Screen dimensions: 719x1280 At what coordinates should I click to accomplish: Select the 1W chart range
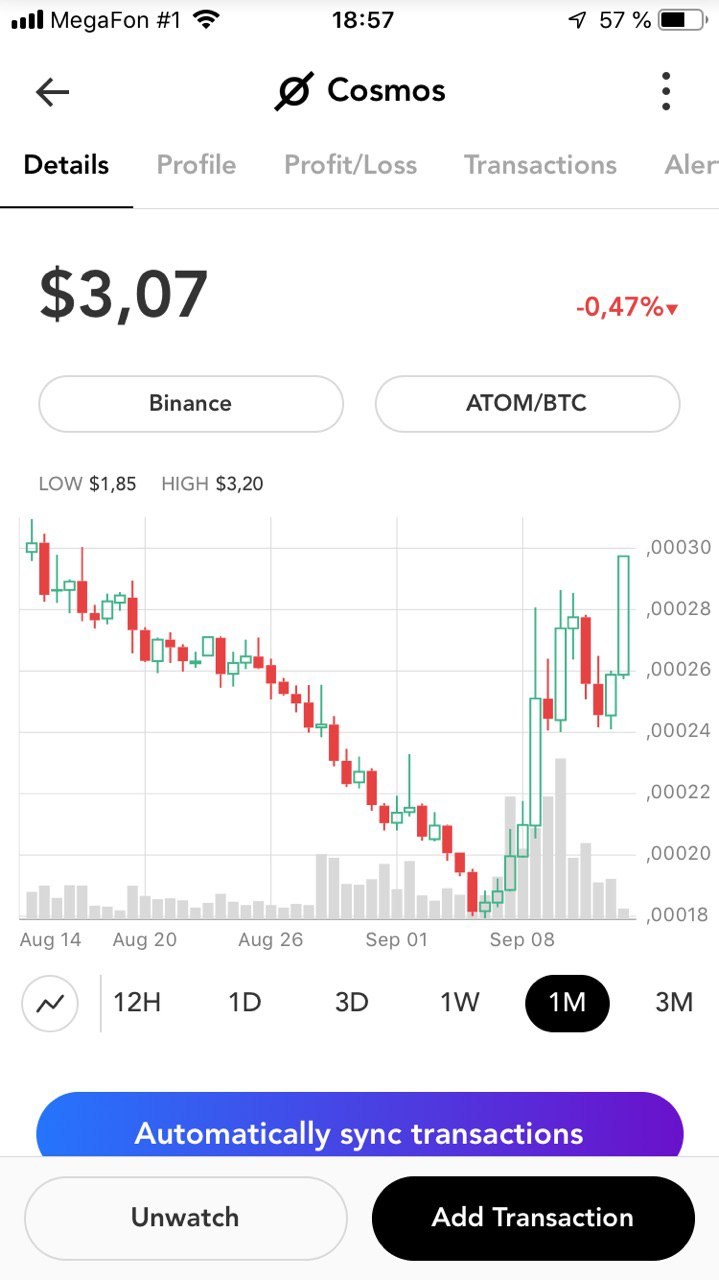(460, 1002)
